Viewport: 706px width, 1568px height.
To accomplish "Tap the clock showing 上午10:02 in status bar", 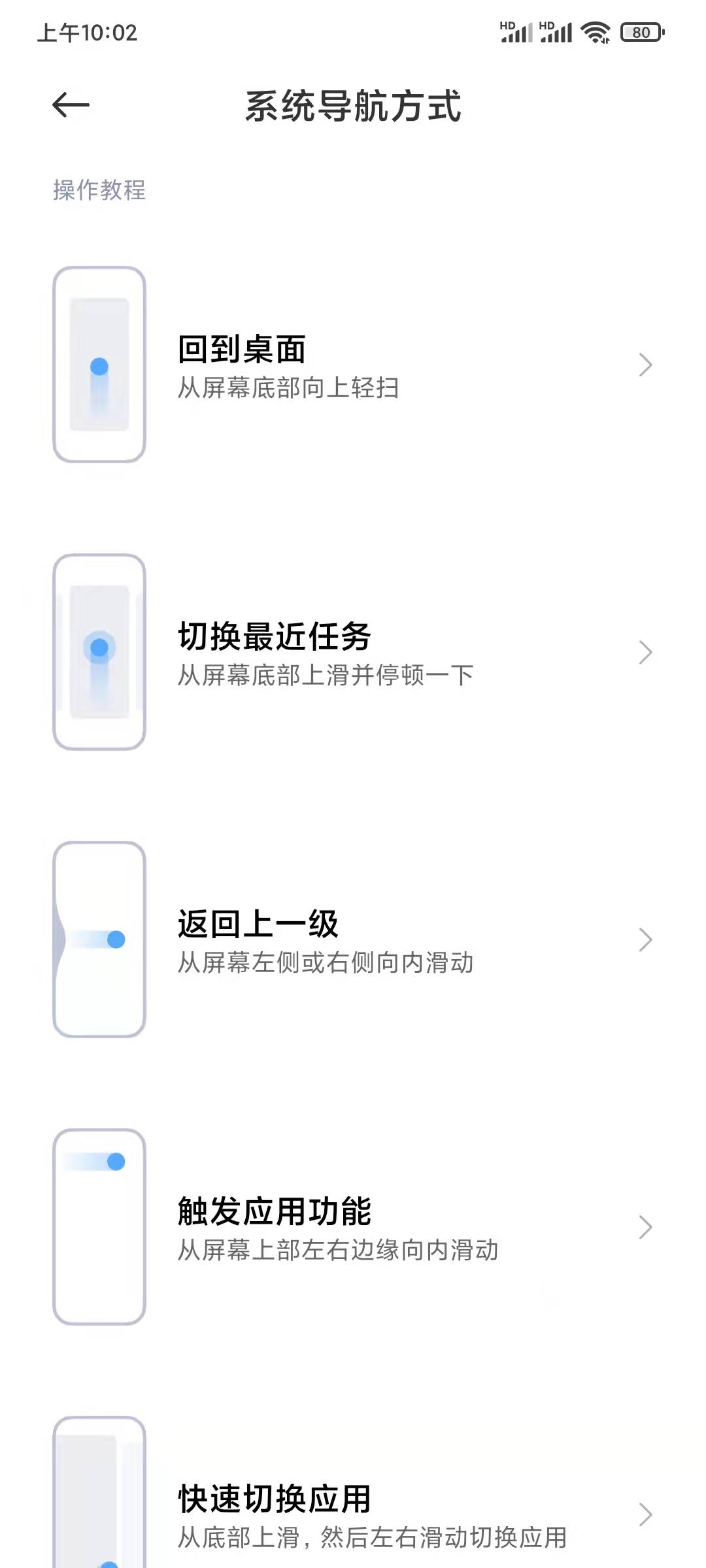I will coord(86,33).
